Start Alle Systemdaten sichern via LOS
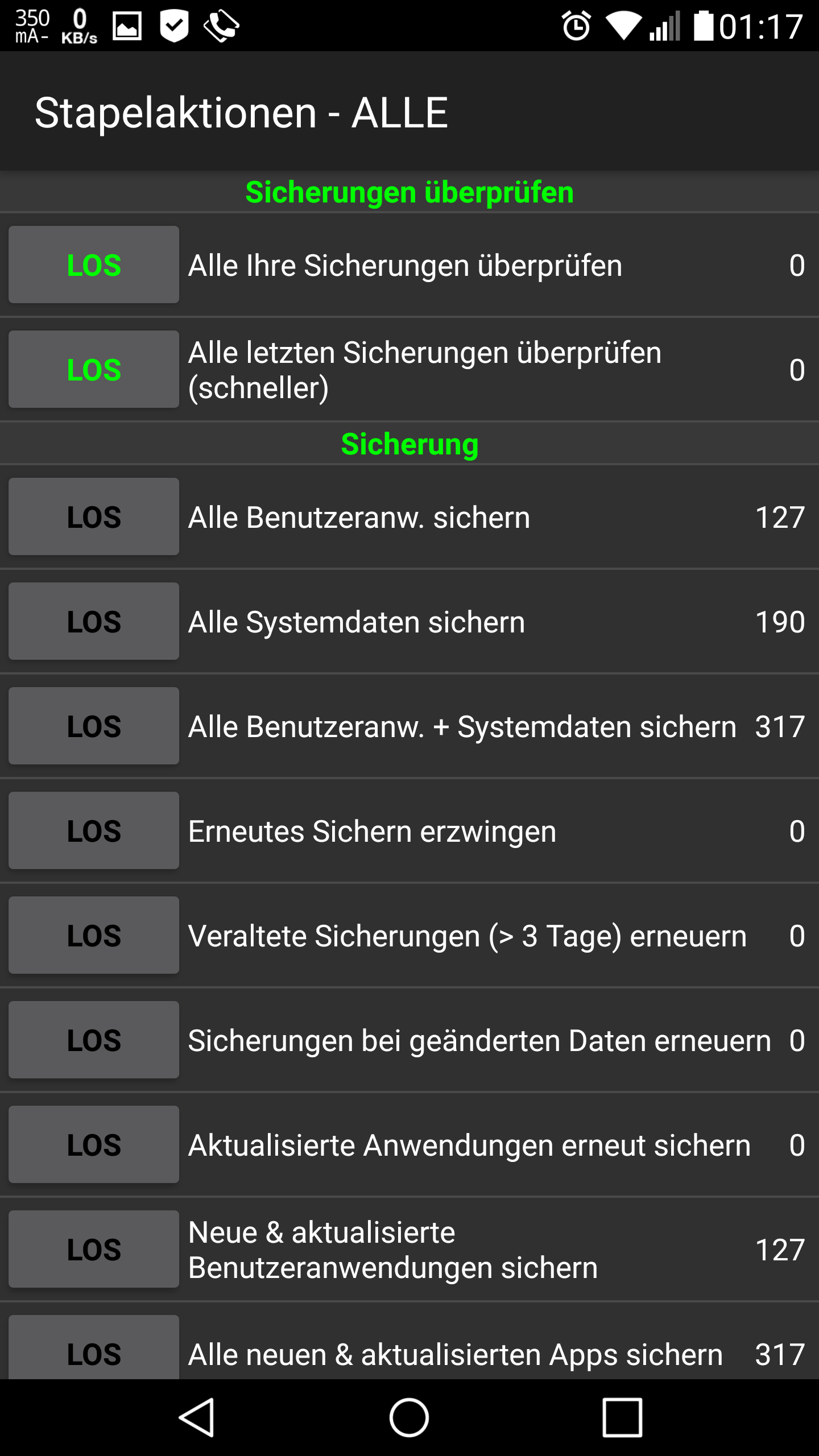This screenshot has width=819, height=1456. pos(94,621)
